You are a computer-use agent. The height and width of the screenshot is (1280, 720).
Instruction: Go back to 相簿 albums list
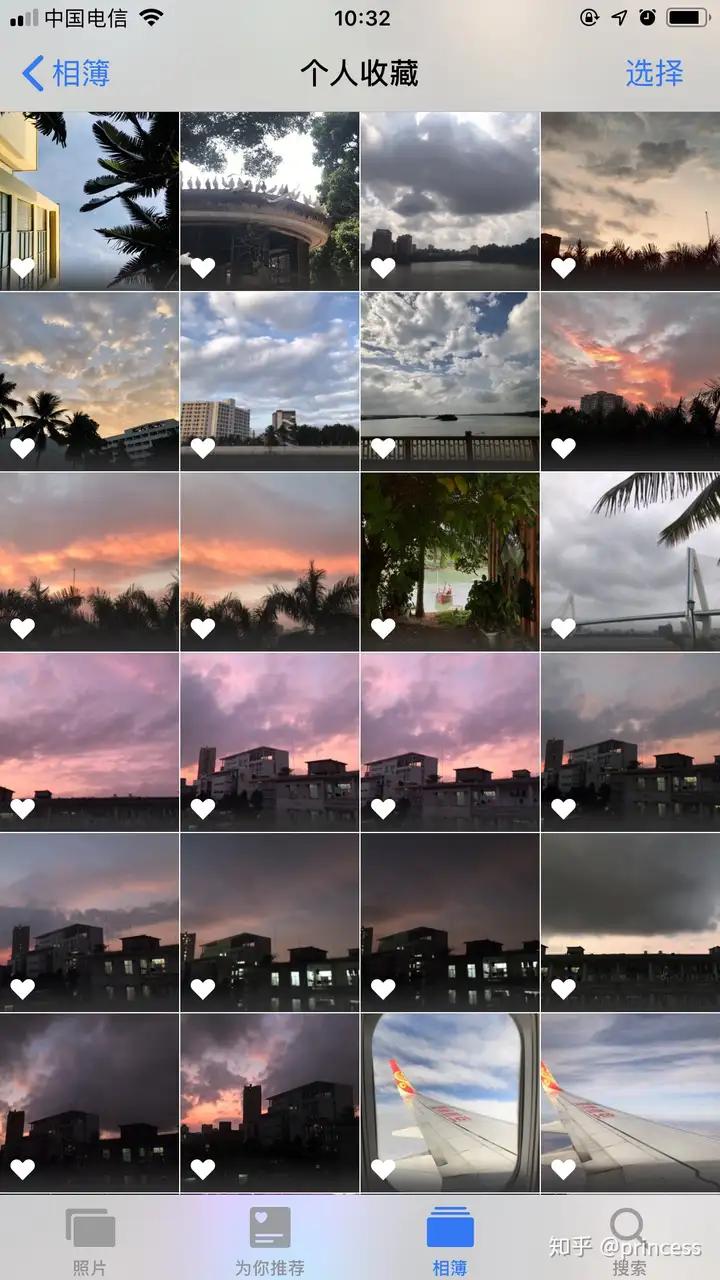[x=66, y=73]
